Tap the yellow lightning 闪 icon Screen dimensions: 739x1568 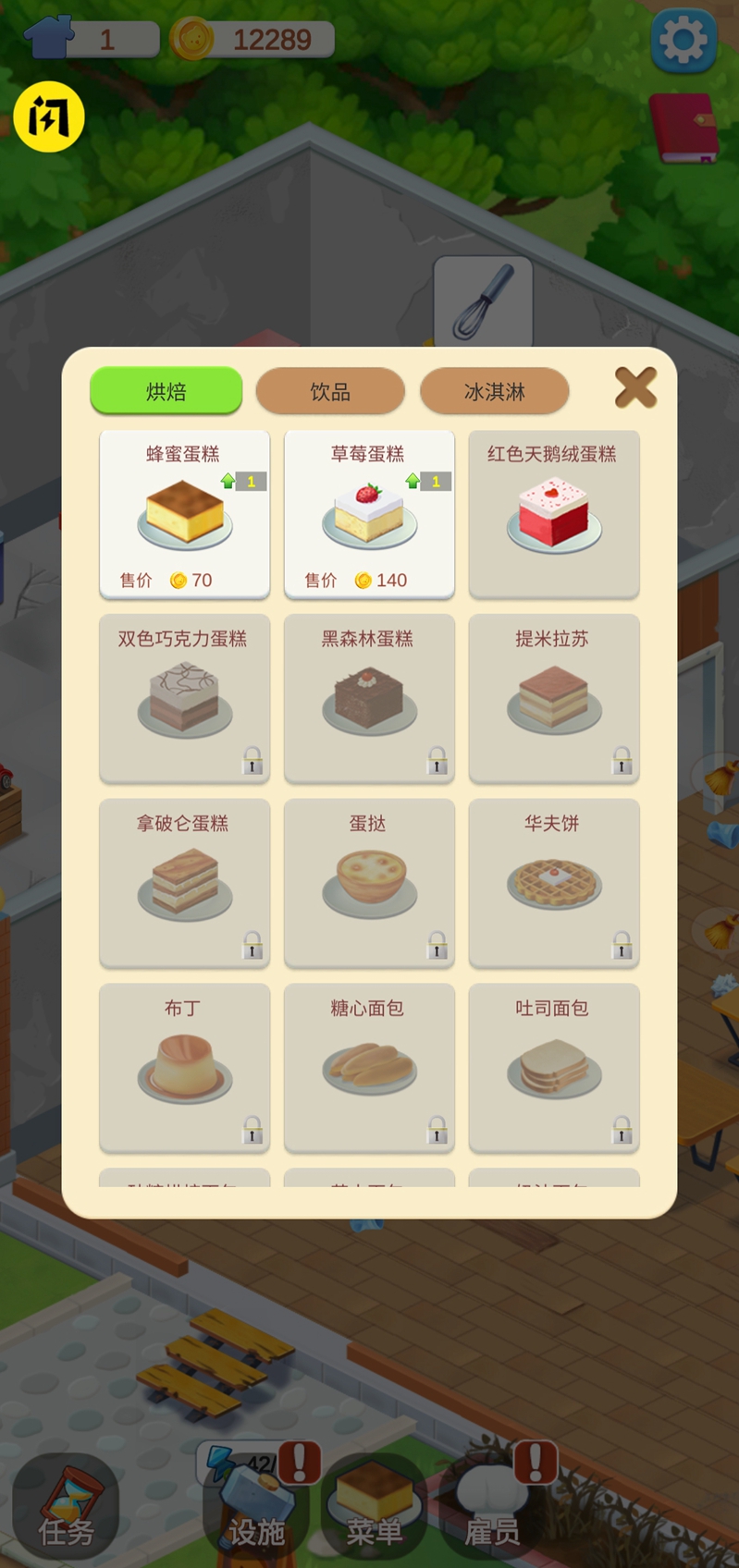click(x=49, y=116)
